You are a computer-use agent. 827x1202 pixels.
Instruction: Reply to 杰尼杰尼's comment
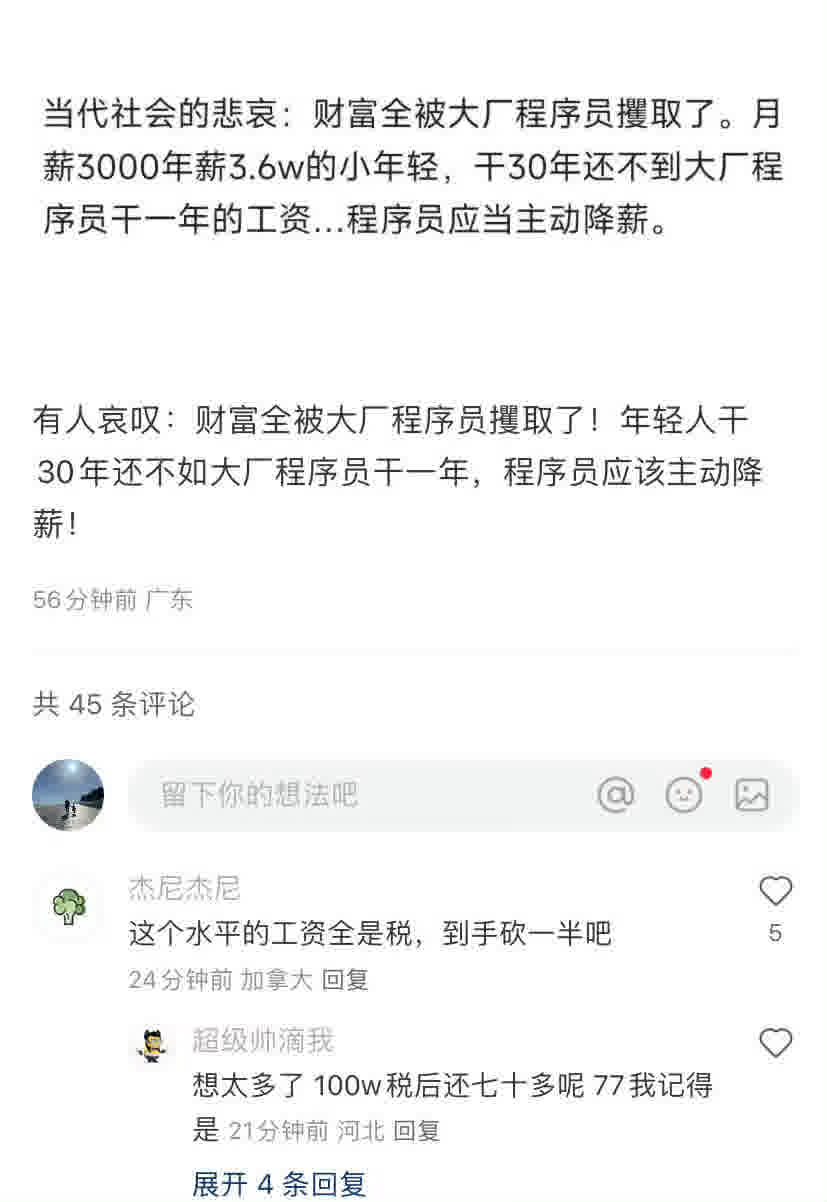pyautogui.click(x=345, y=980)
